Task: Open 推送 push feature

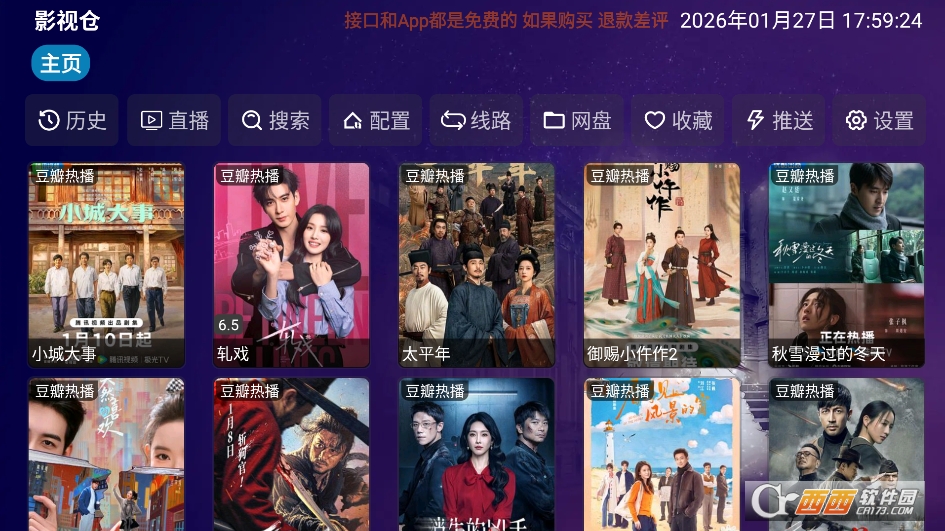Action: (x=779, y=121)
